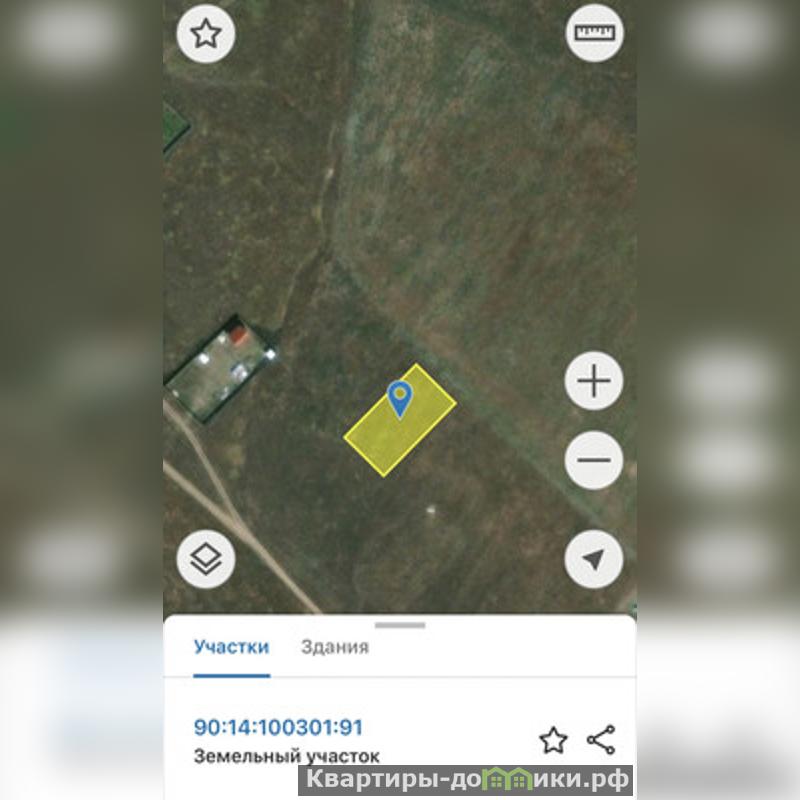
Task: Bookmark parcel 90:14:100301:91 with the star
Action: click(x=553, y=740)
